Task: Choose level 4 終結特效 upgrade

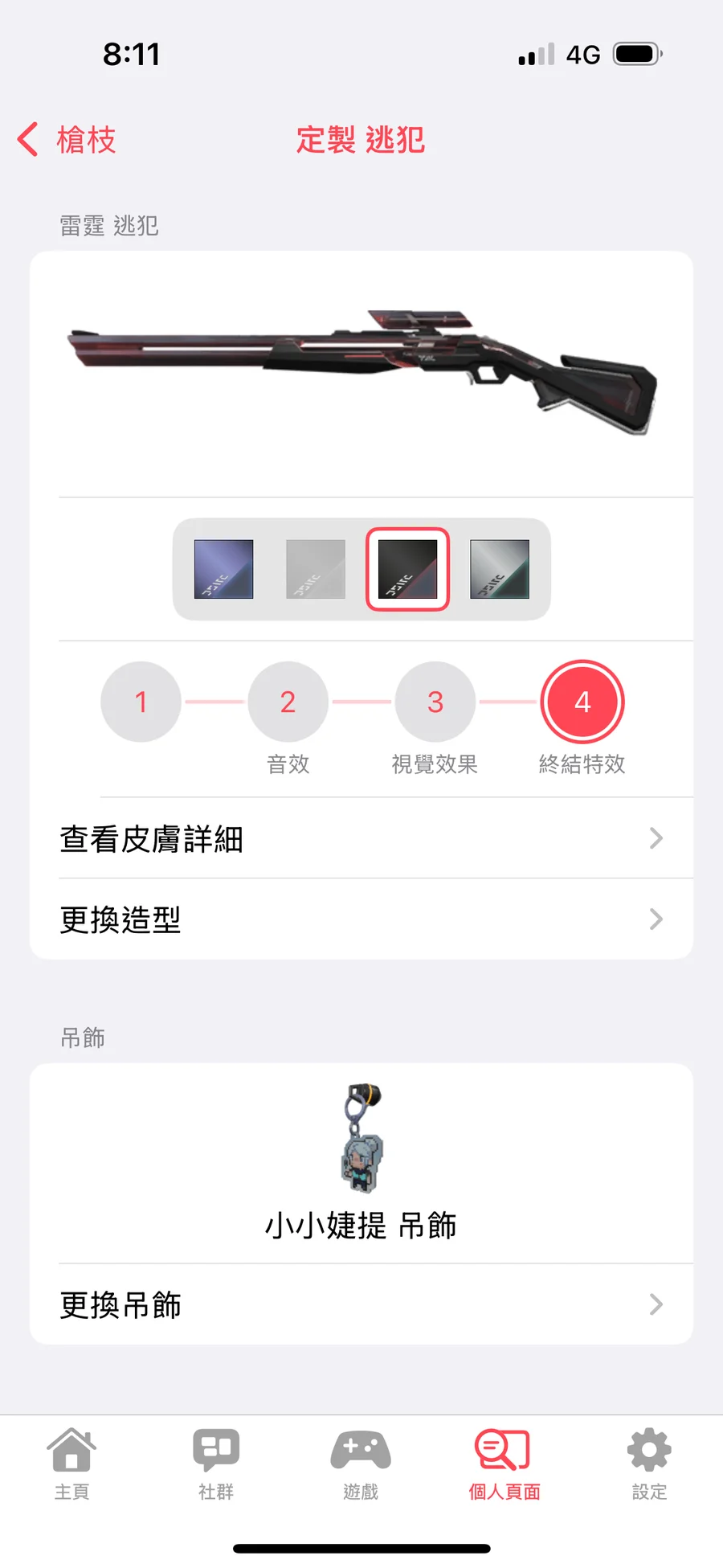Action: click(582, 702)
